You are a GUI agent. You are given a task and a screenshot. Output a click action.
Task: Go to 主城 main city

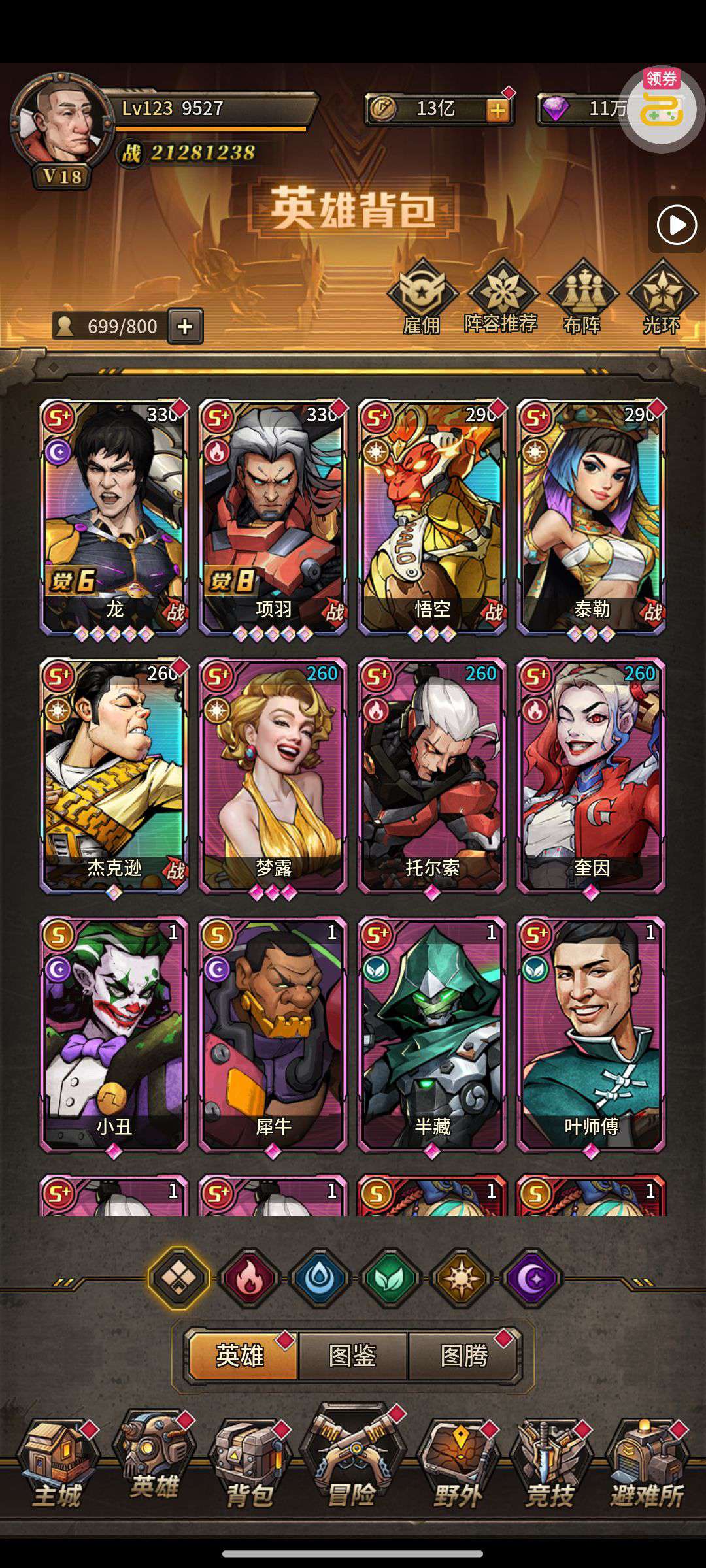click(x=58, y=1463)
